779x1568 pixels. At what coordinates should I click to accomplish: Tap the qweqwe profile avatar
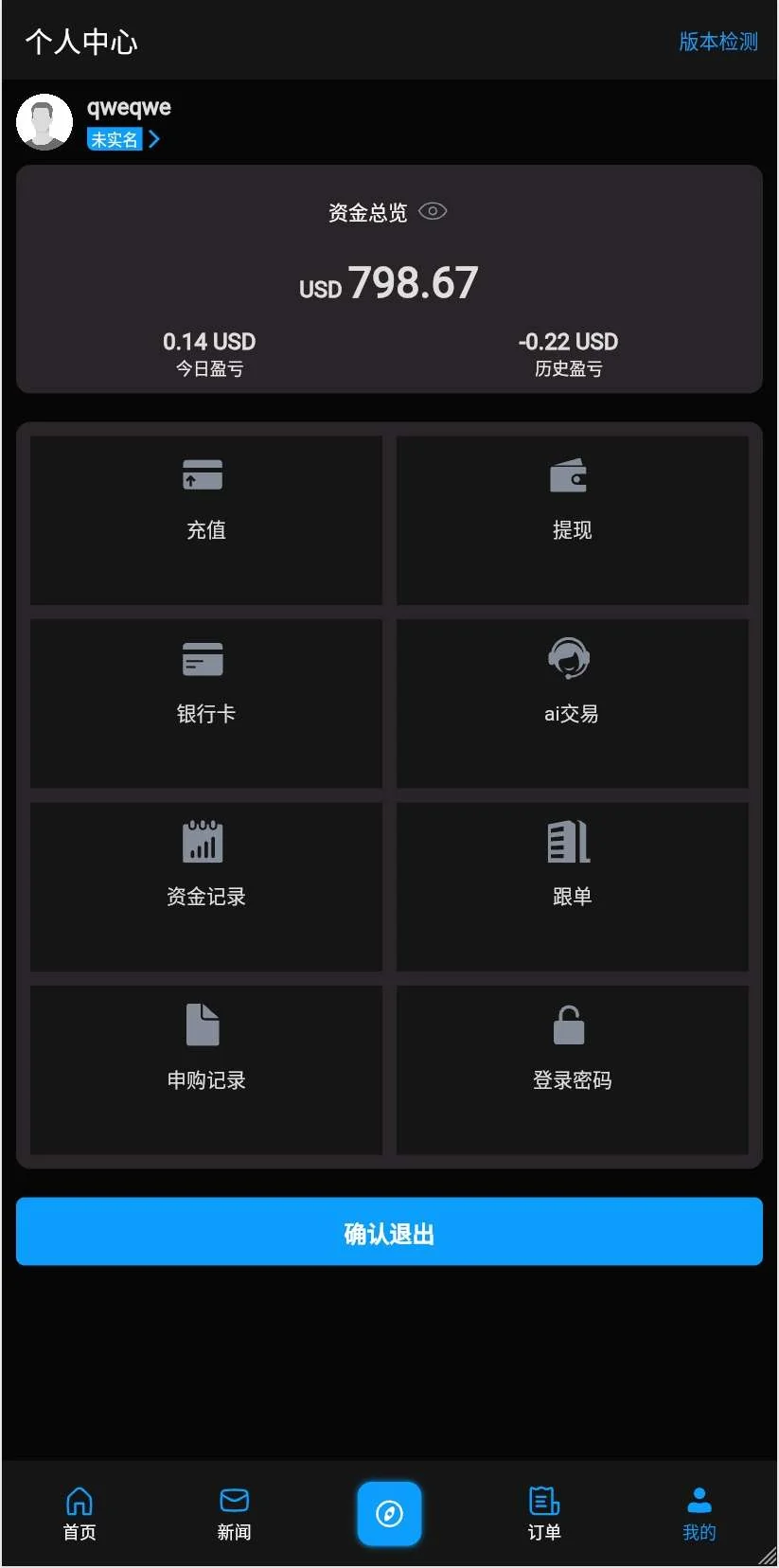[44, 122]
